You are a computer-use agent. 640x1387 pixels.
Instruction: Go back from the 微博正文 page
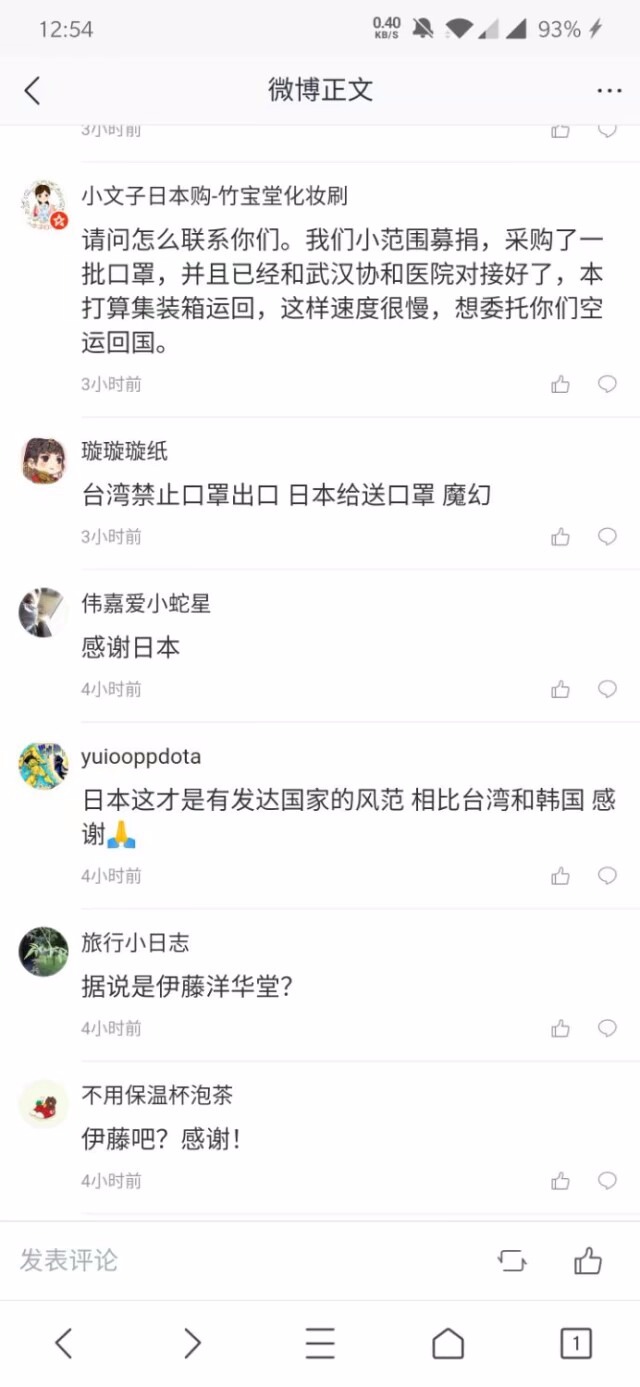32,90
